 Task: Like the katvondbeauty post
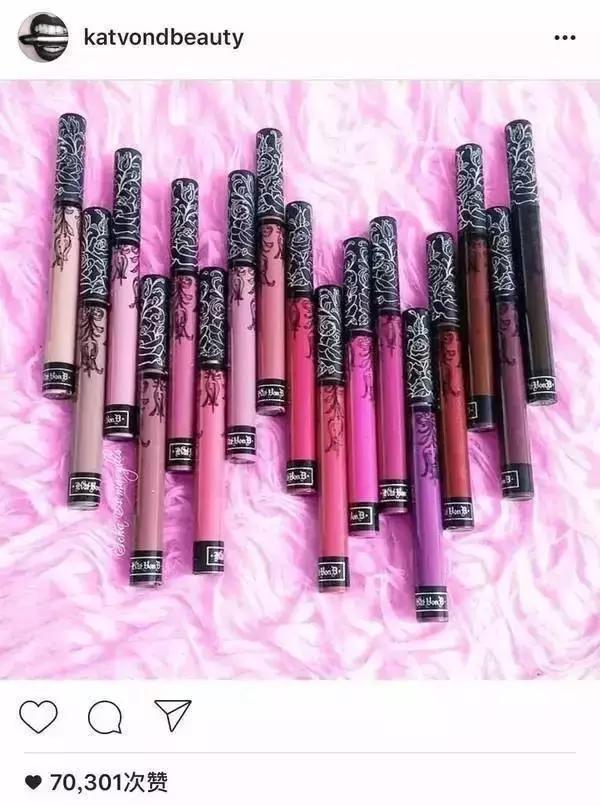[x=38, y=716]
